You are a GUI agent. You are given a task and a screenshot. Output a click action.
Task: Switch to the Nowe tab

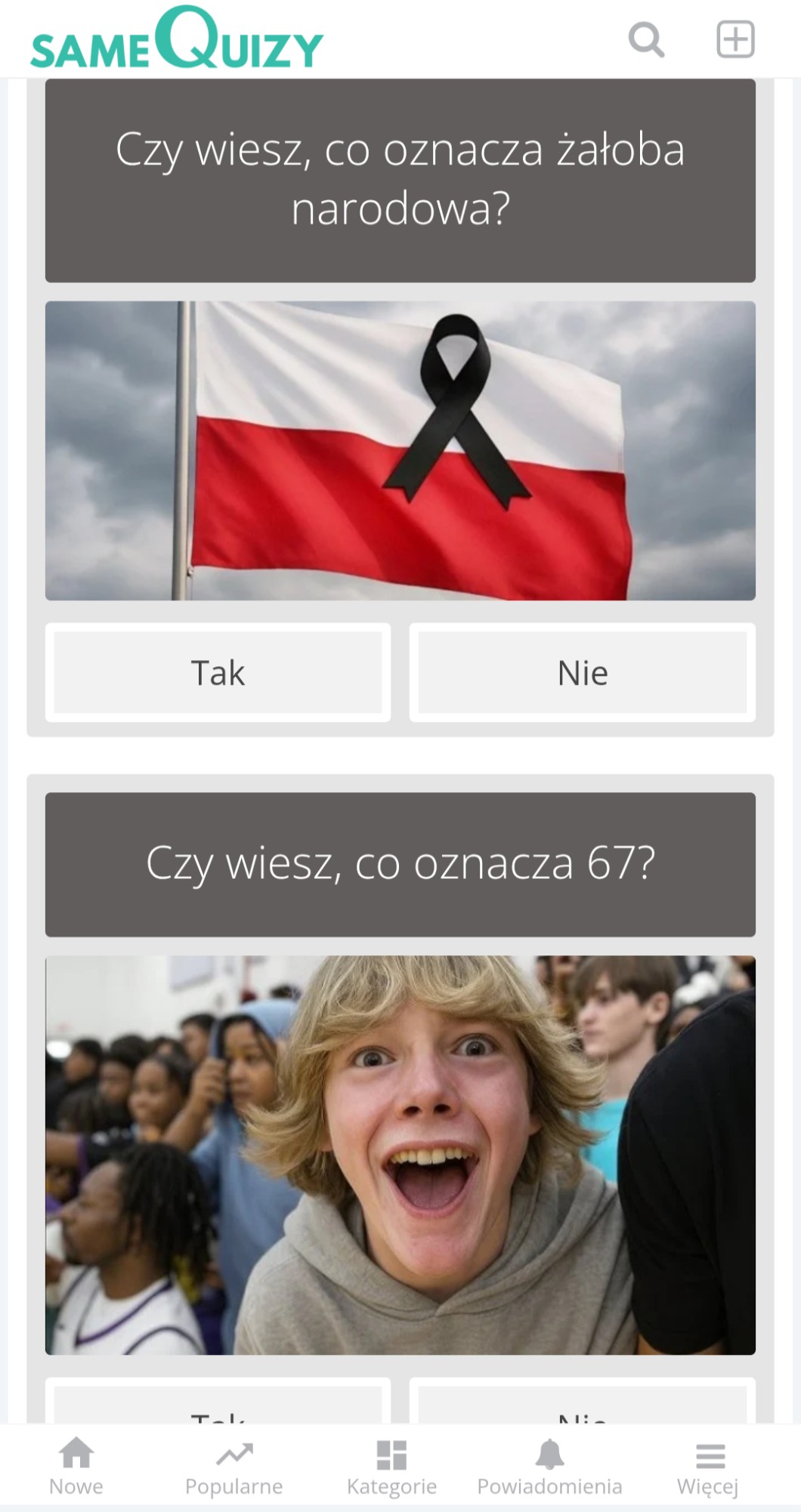(x=76, y=1467)
